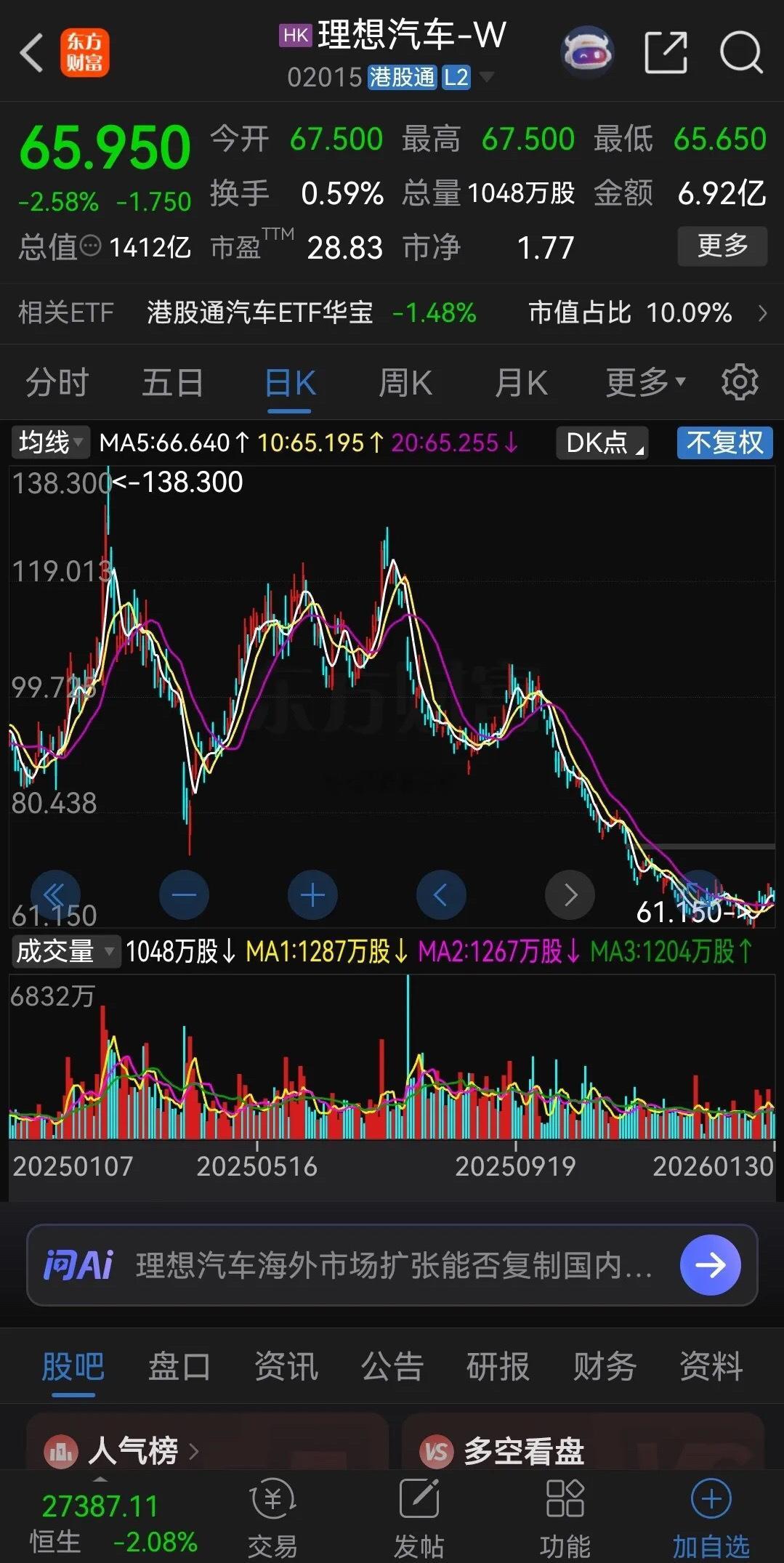Open the 港股通汽车ETF华宝 related ETF link
This screenshot has height=1563, width=784.
tap(259, 312)
